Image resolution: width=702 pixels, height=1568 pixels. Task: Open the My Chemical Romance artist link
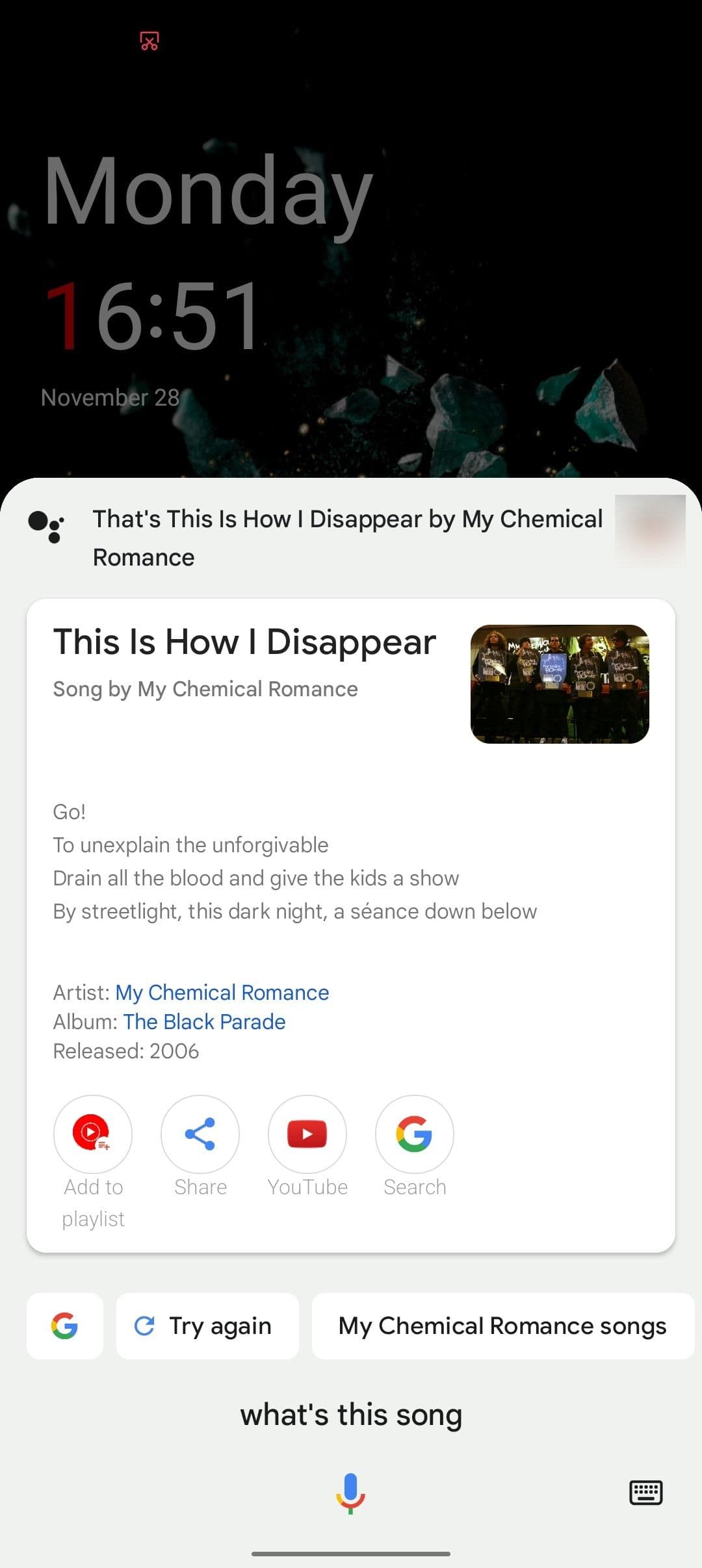pyautogui.click(x=222, y=993)
